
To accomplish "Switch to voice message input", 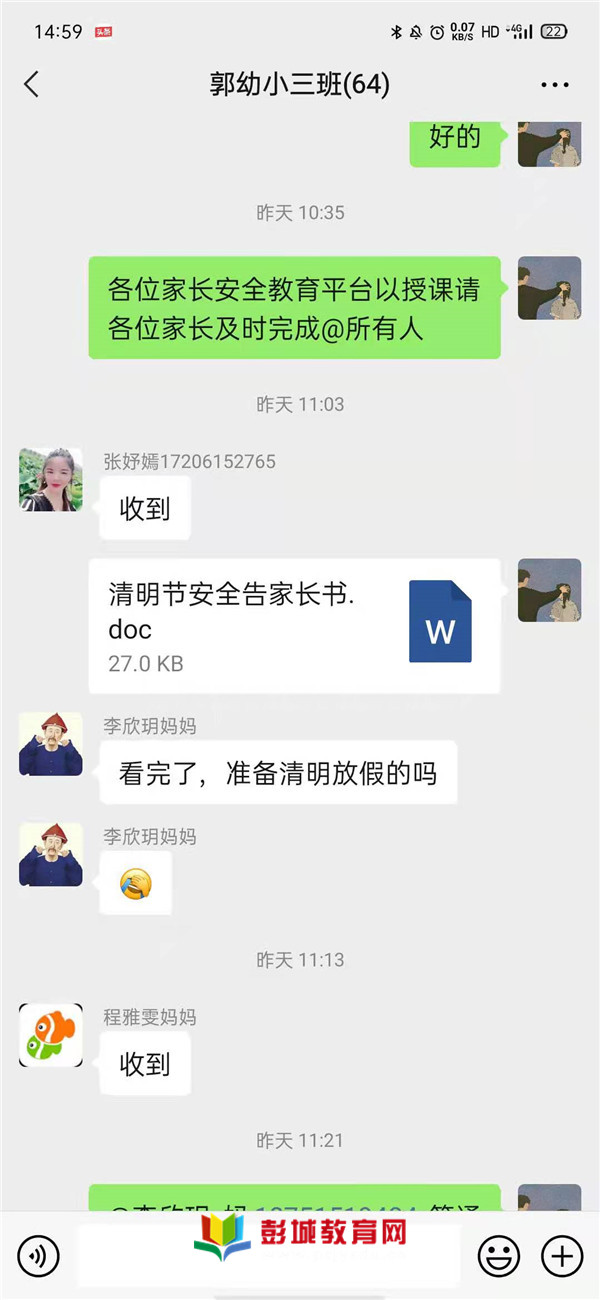I will tap(38, 1254).
